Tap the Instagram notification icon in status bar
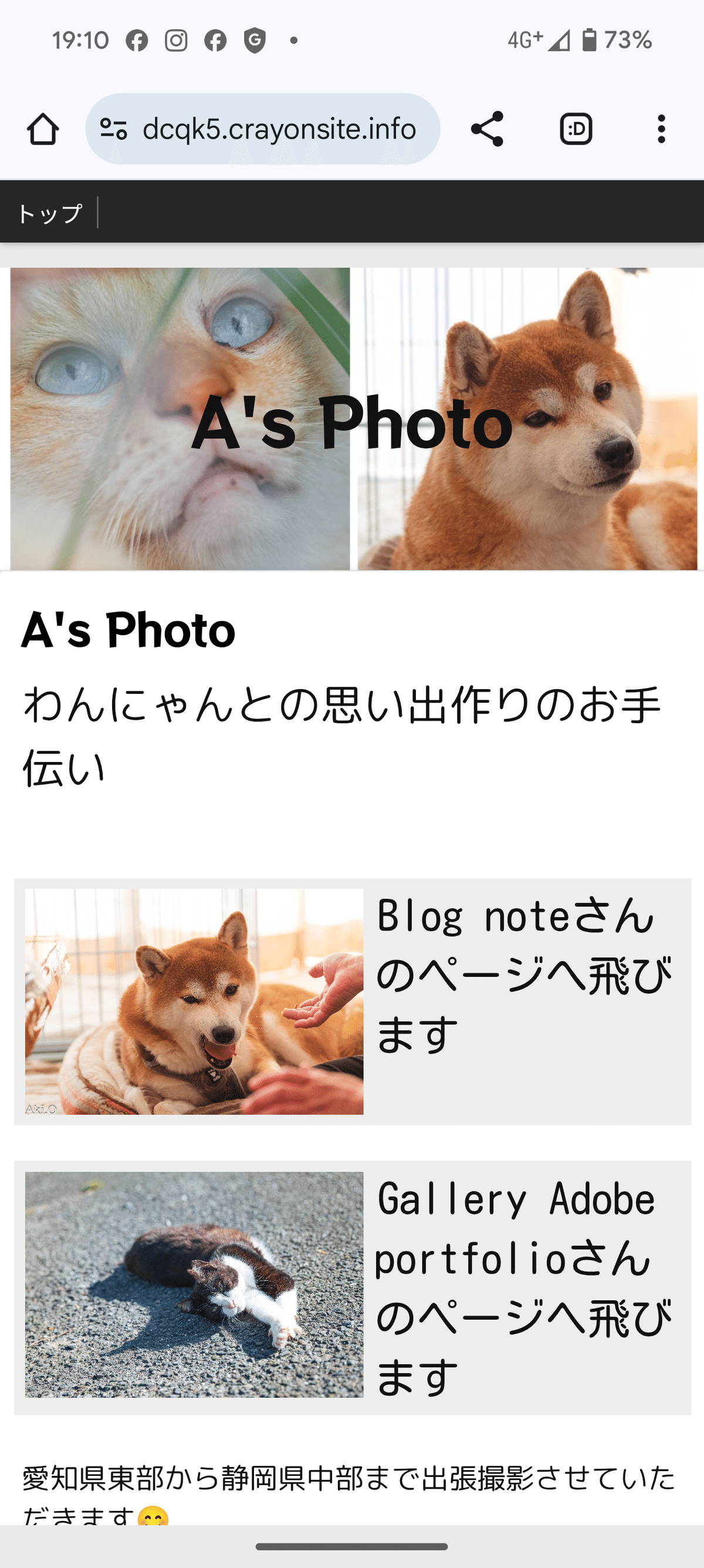 176,39
